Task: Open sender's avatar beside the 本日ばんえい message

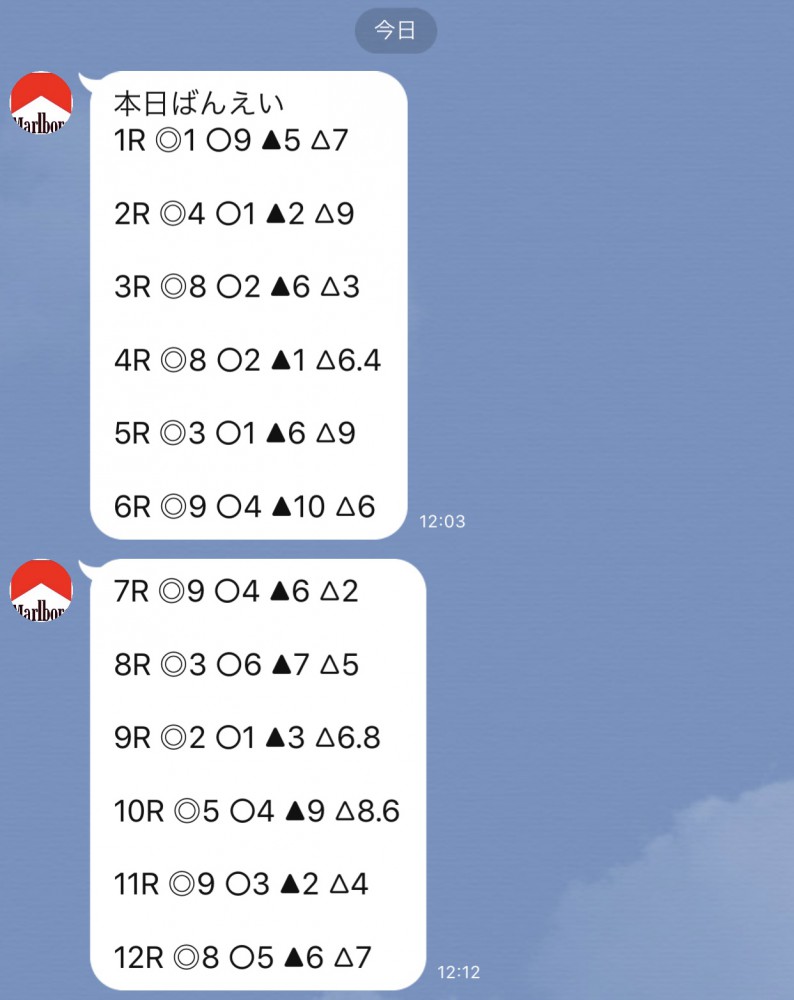Action: (41, 102)
